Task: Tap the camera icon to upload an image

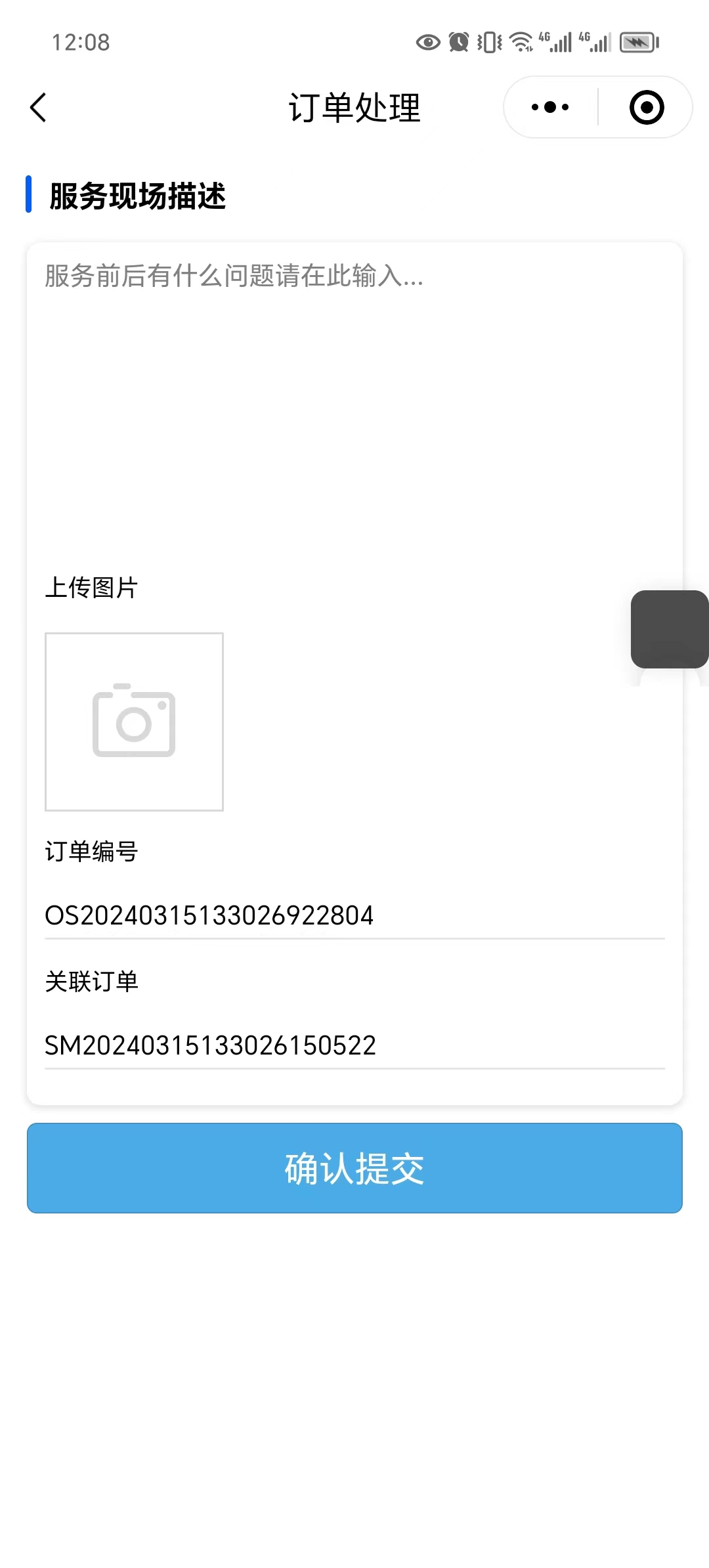Action: (x=134, y=722)
